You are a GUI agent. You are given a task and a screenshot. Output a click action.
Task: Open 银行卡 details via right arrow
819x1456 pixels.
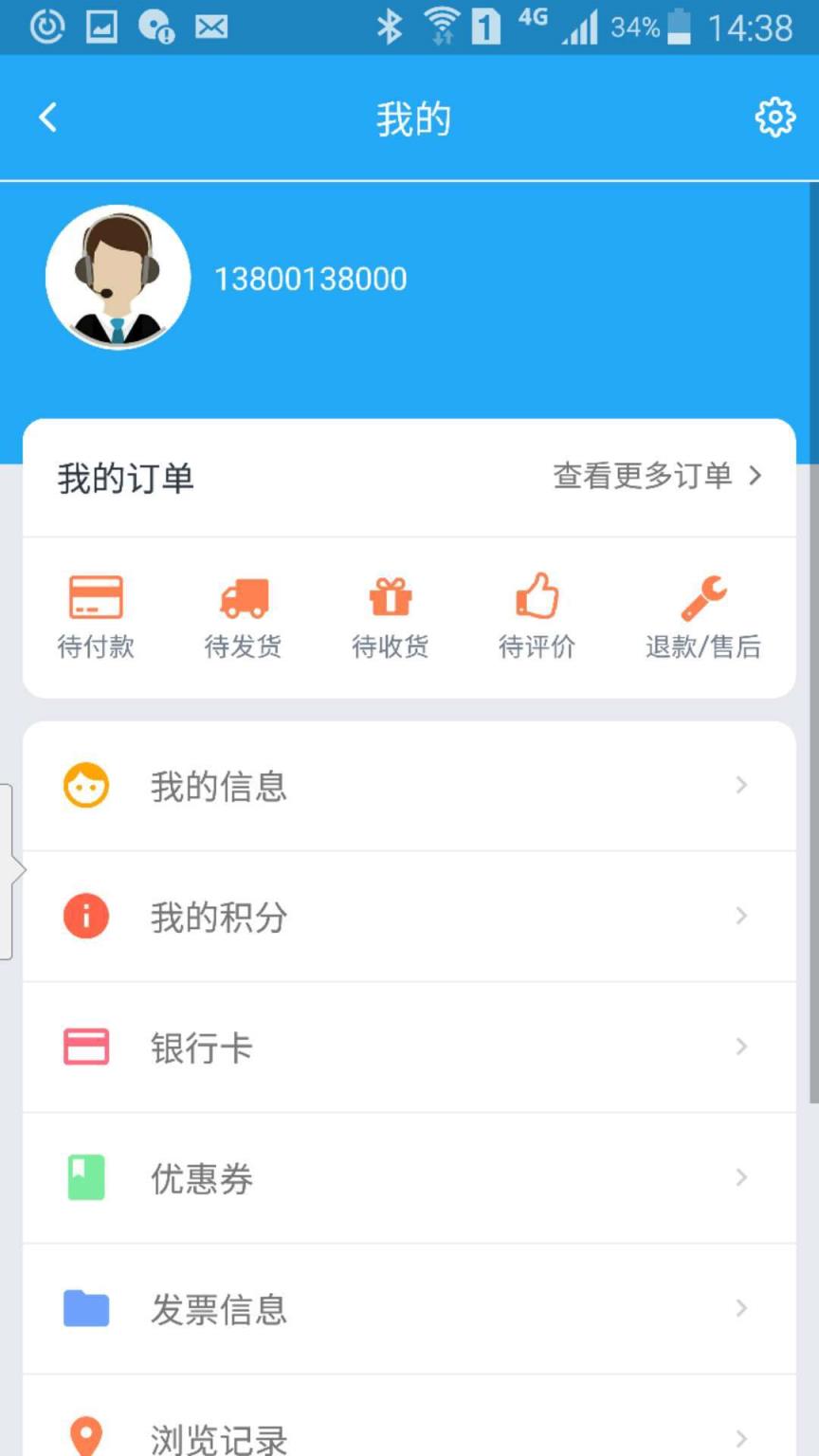pos(741,1046)
